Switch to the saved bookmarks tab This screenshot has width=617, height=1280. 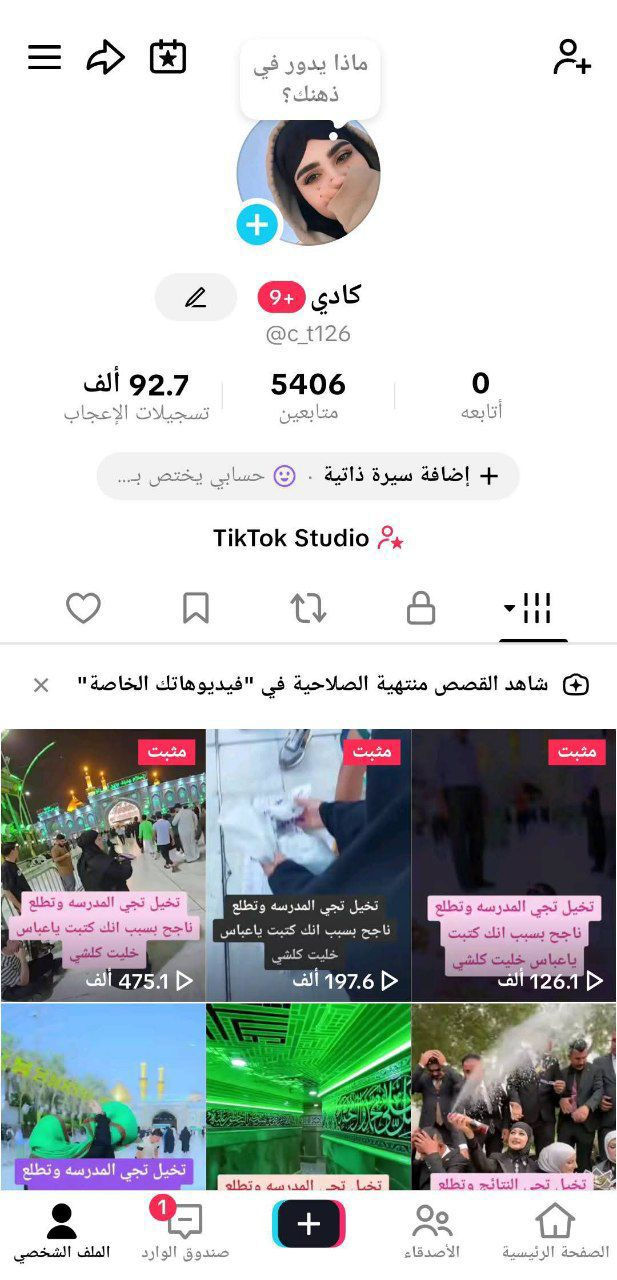[x=196, y=608]
